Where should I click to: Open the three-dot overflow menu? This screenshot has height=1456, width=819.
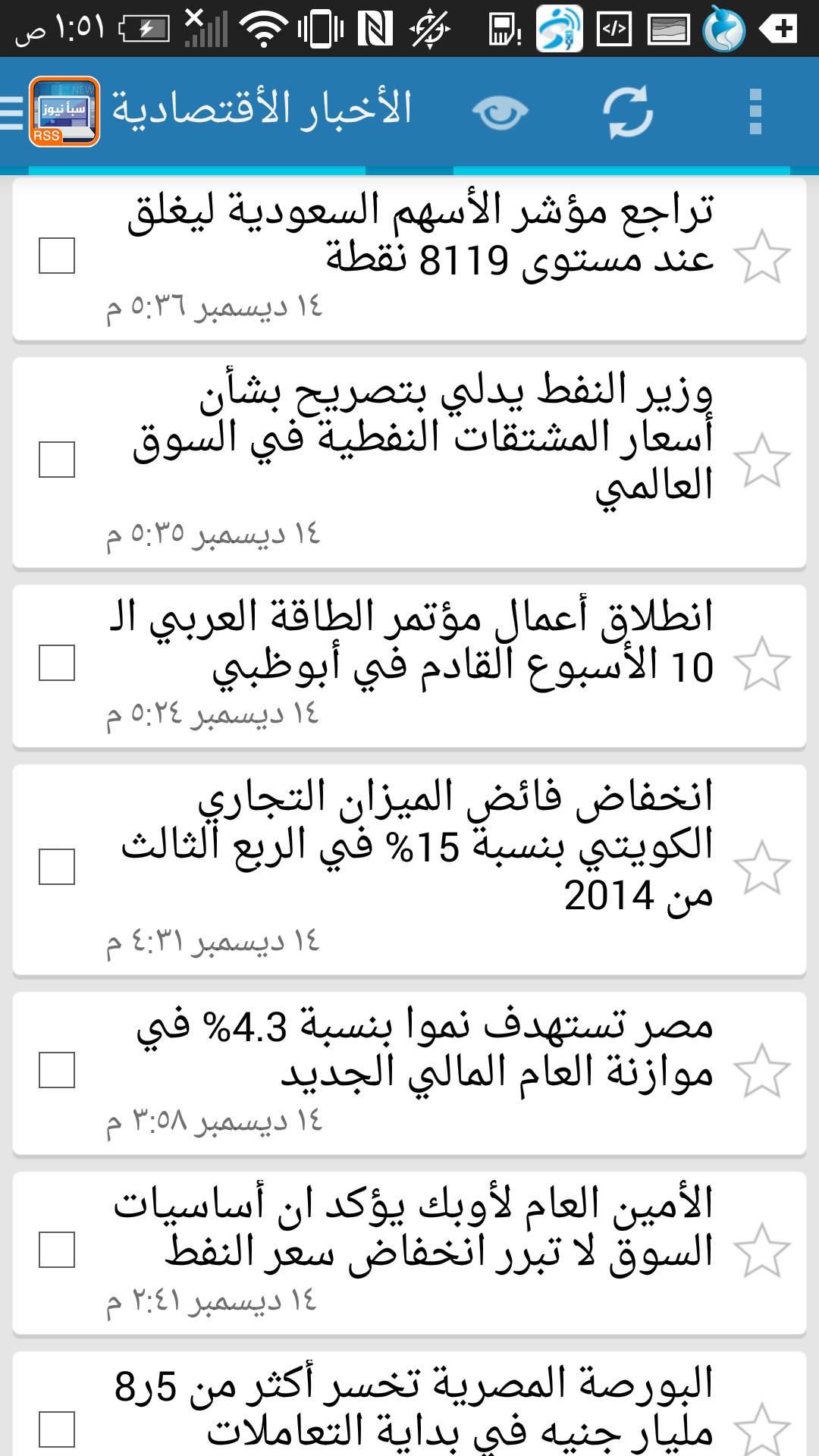tap(754, 110)
